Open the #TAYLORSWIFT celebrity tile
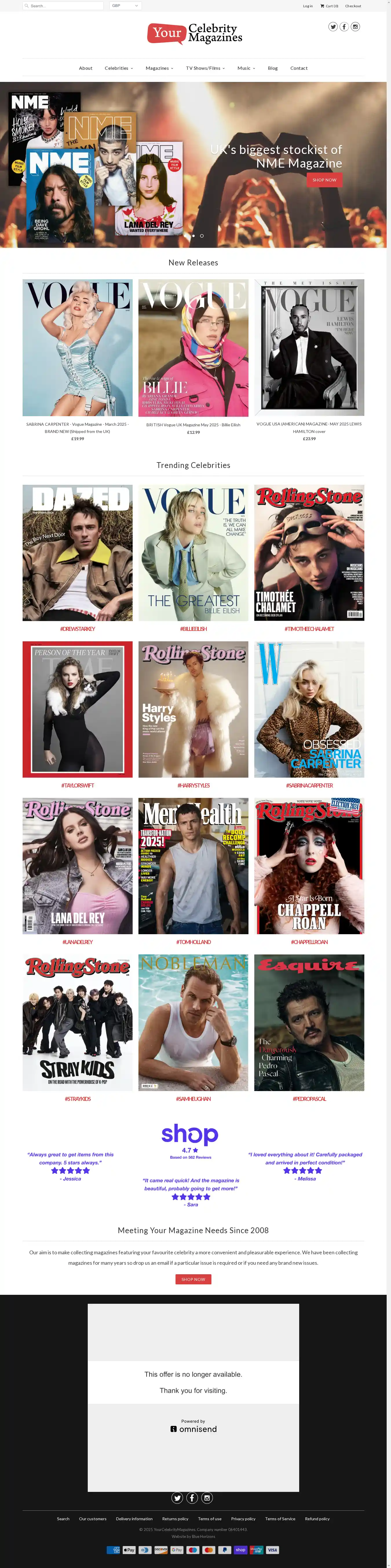This screenshot has width=391, height=1568. [x=77, y=709]
